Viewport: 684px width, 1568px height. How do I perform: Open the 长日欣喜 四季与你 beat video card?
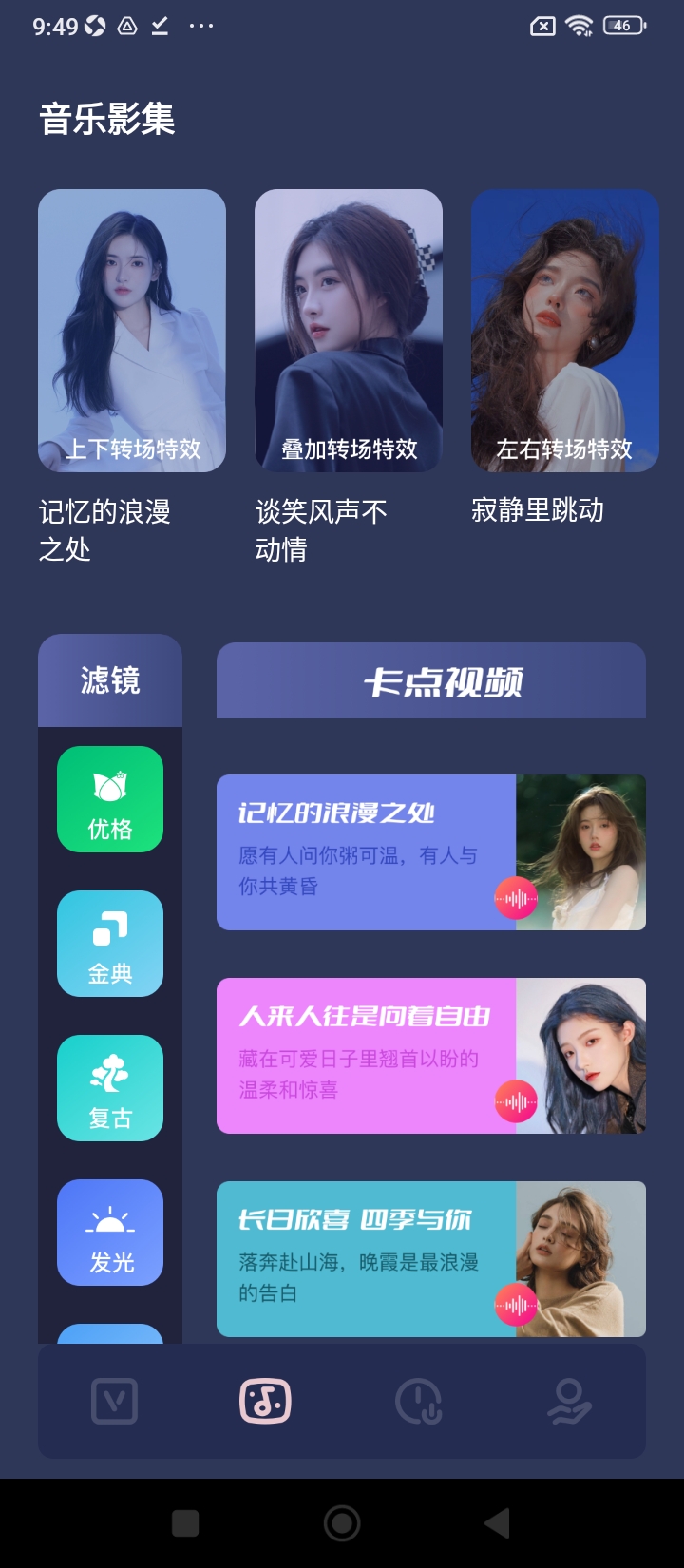[x=431, y=1259]
